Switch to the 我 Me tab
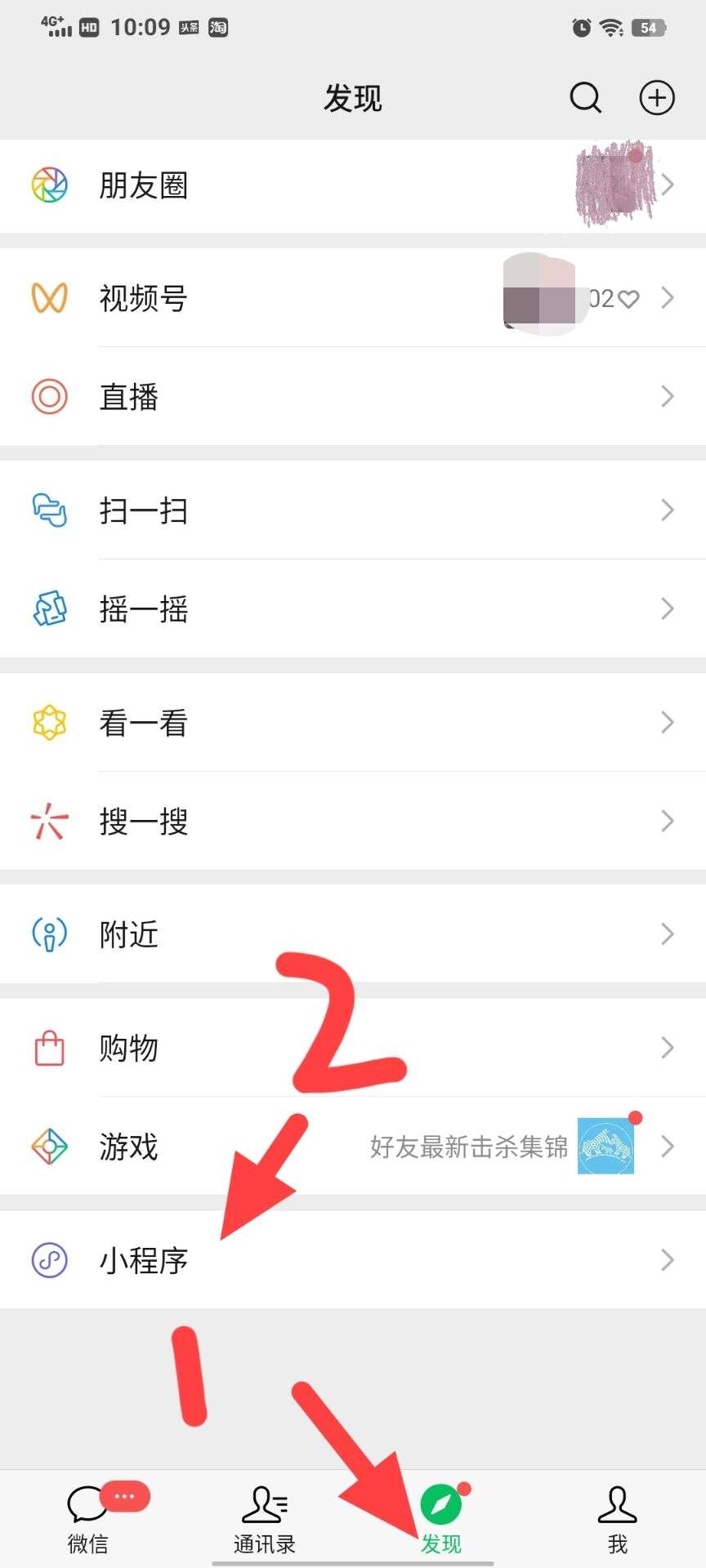Screen dimensions: 706x1568 [x=618, y=1519]
